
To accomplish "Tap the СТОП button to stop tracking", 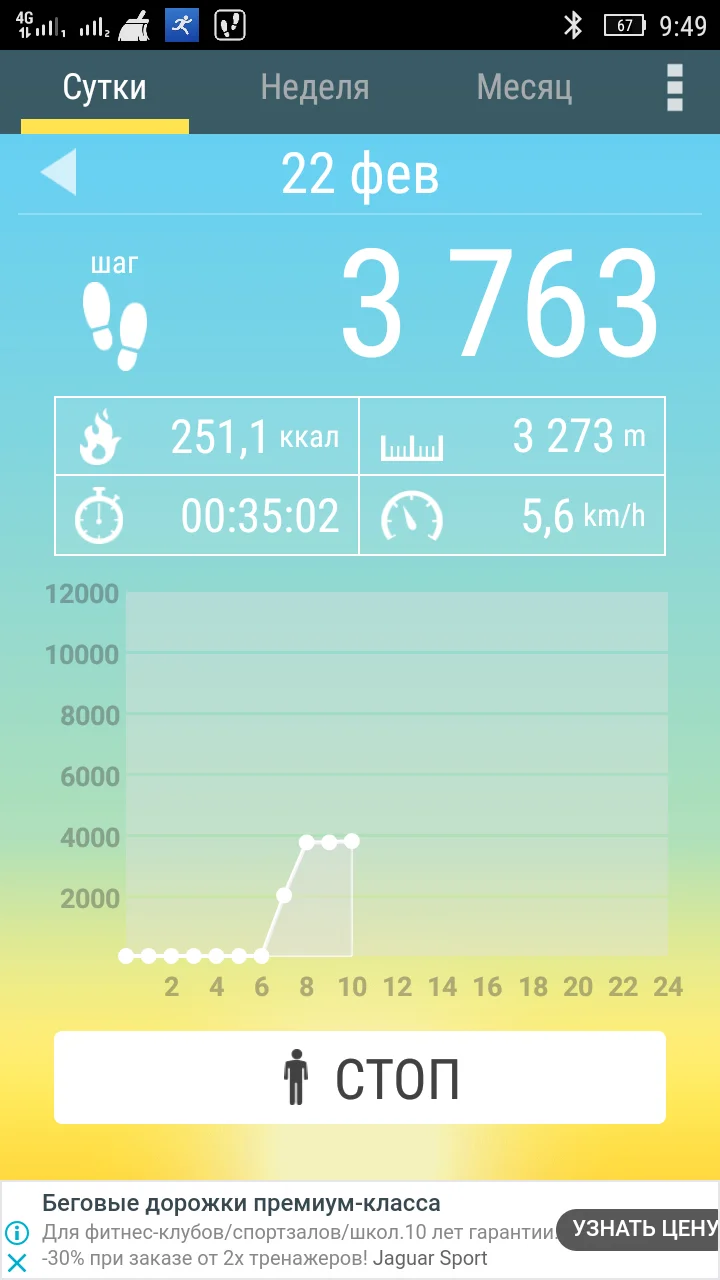I will pos(360,1078).
